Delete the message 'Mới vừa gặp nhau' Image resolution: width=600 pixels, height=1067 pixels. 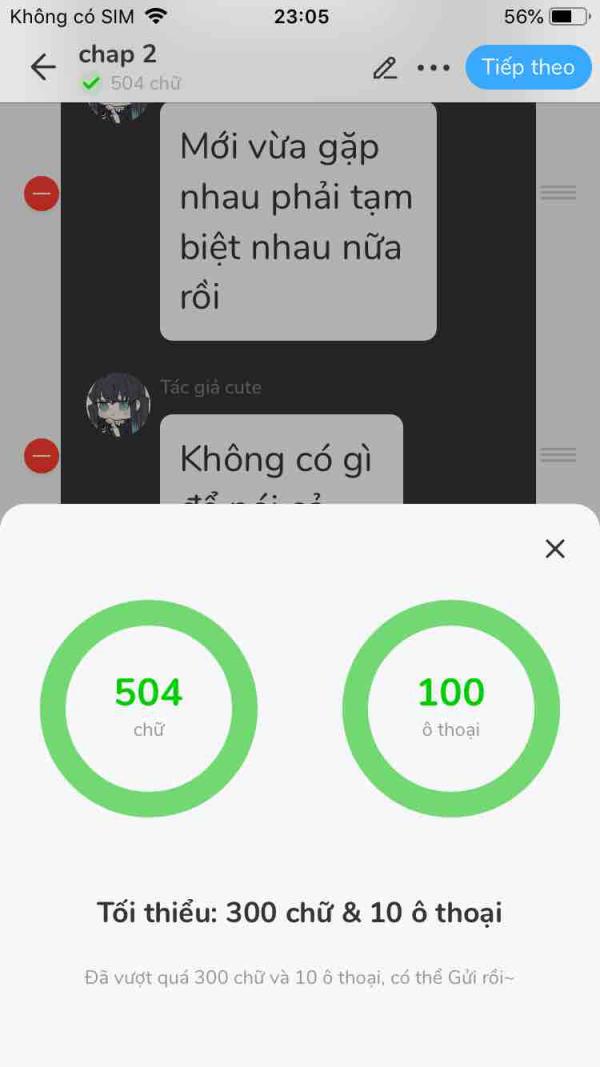[x=41, y=193]
